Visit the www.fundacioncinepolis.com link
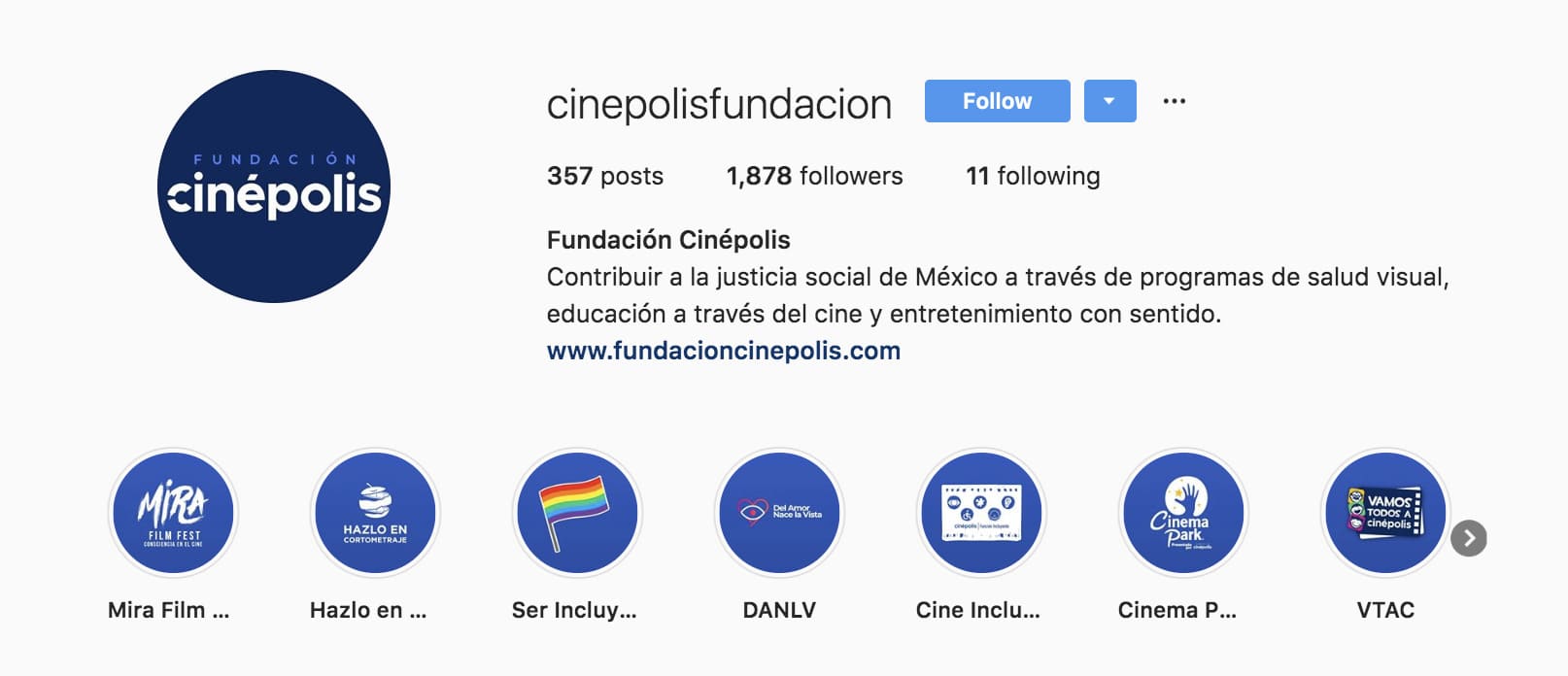Image resolution: width=1568 pixels, height=676 pixels. [724, 351]
